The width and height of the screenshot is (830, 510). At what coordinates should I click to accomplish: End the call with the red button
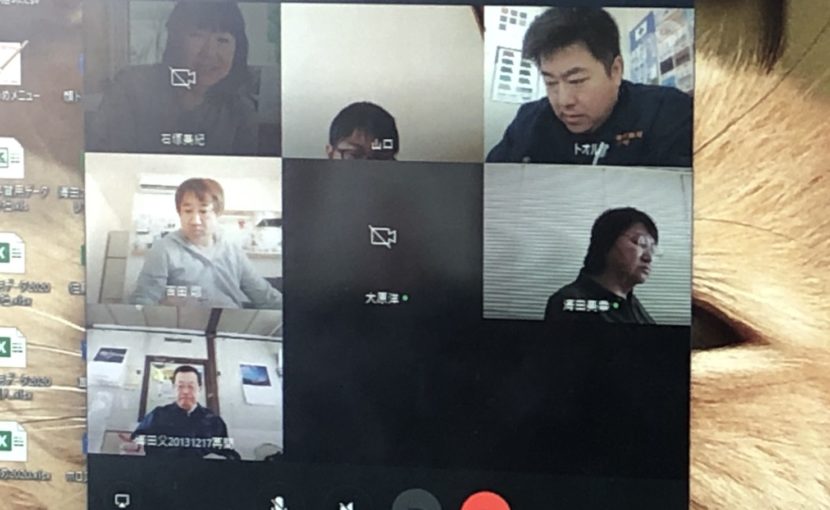pyautogui.click(x=486, y=502)
